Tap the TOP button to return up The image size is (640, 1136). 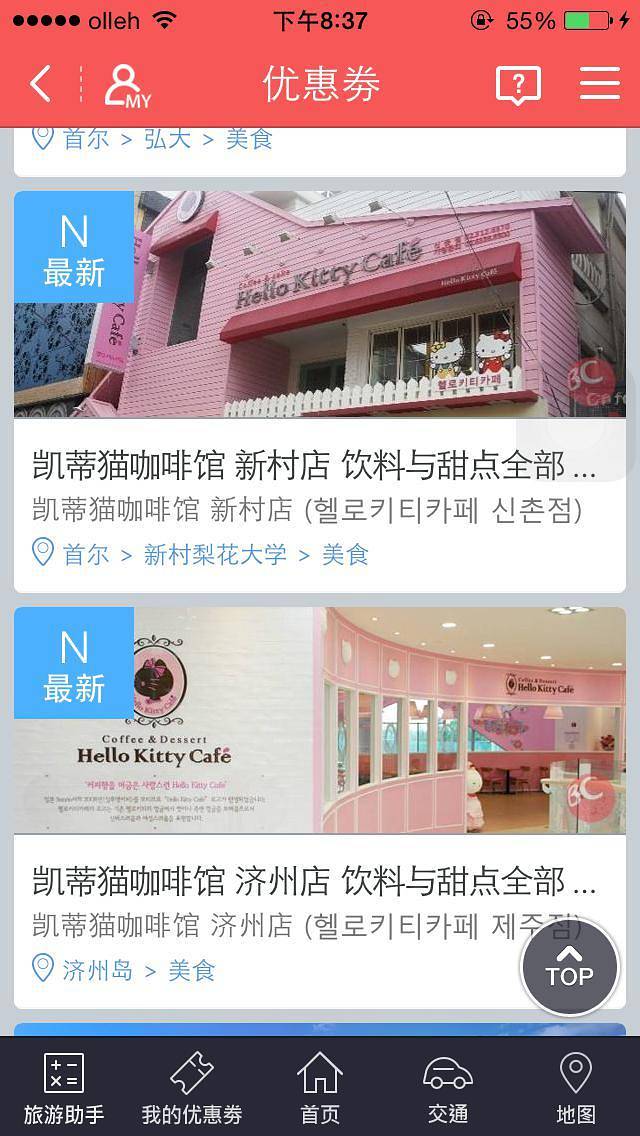click(x=569, y=967)
